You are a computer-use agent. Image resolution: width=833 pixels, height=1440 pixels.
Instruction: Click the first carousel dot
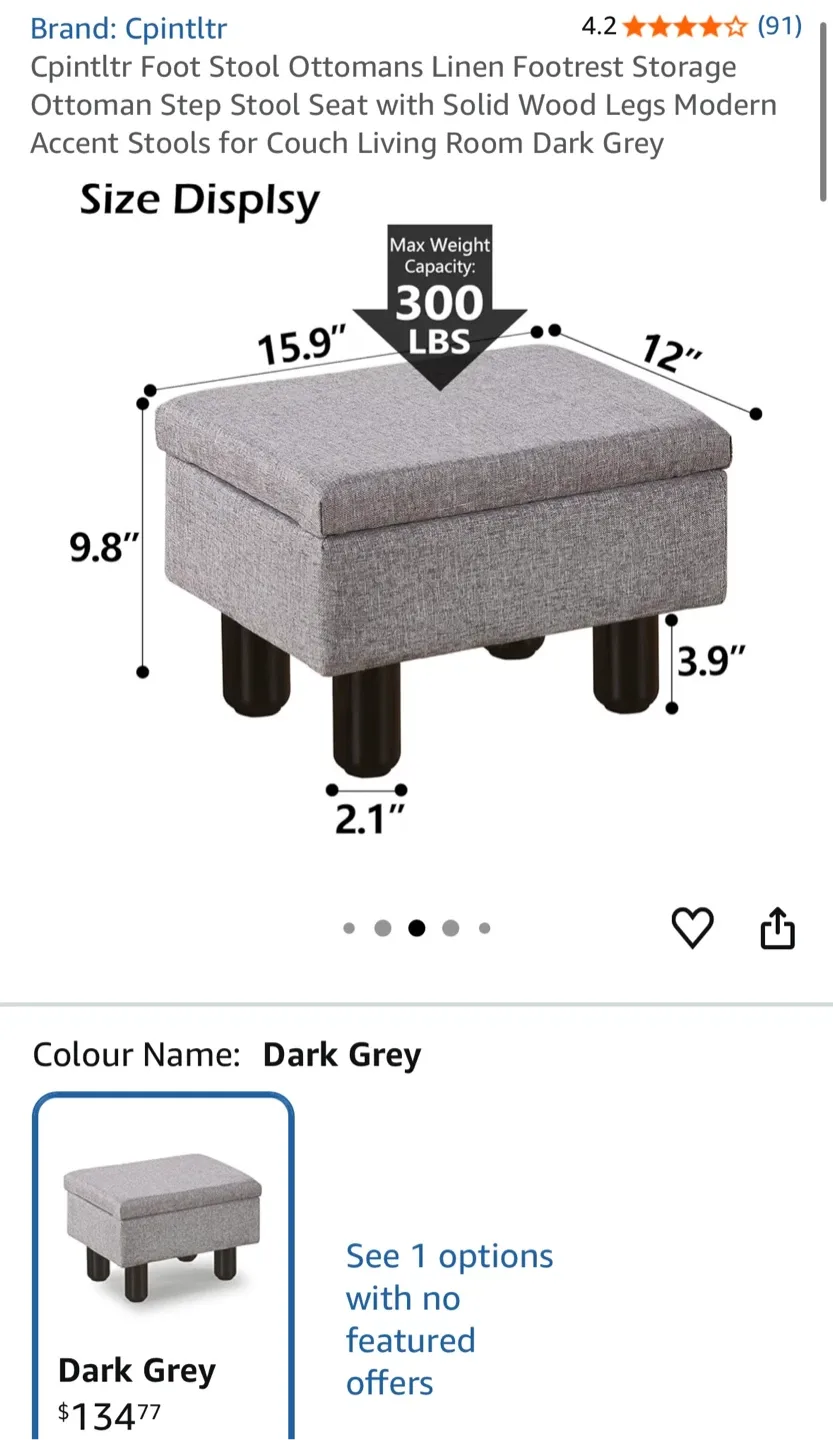coord(349,928)
